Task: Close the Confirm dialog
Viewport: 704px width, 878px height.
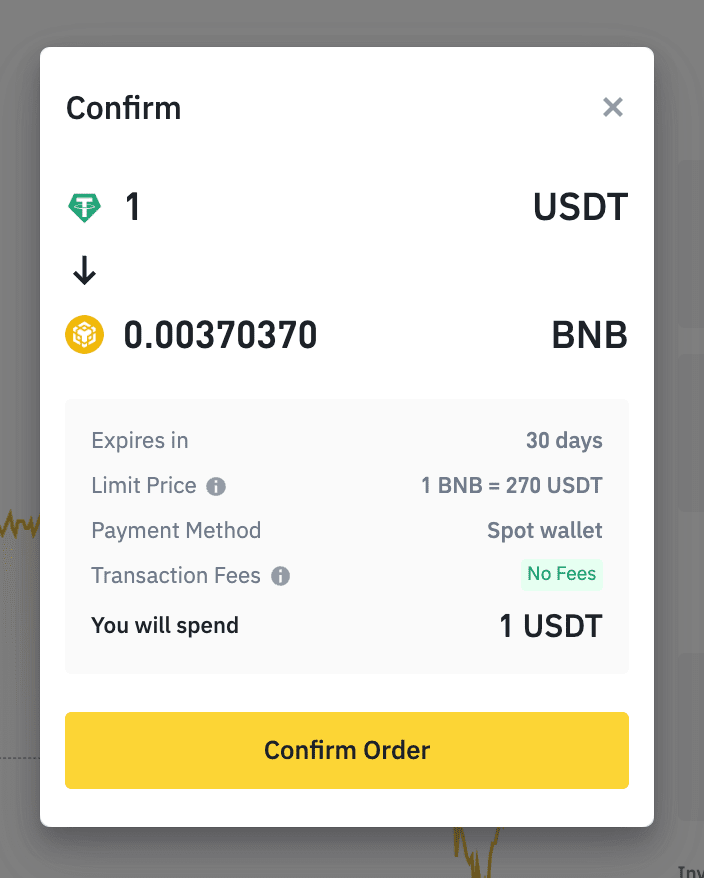Action: 613,107
